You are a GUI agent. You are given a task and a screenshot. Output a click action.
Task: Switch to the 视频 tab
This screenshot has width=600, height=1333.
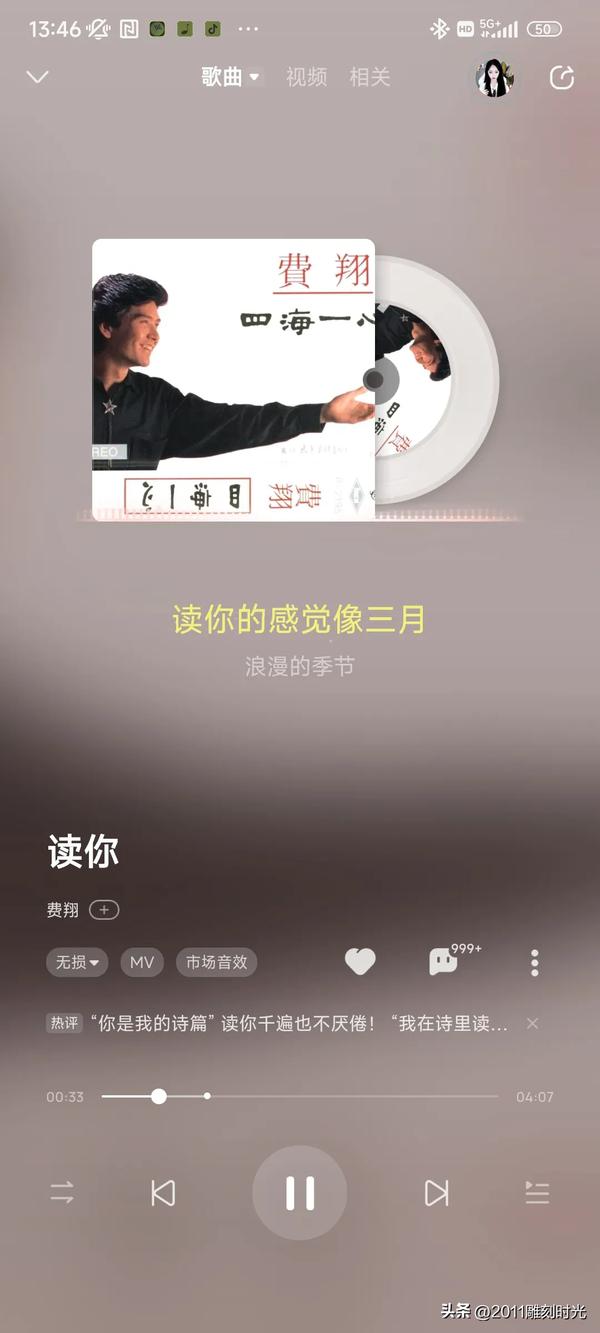tap(306, 77)
